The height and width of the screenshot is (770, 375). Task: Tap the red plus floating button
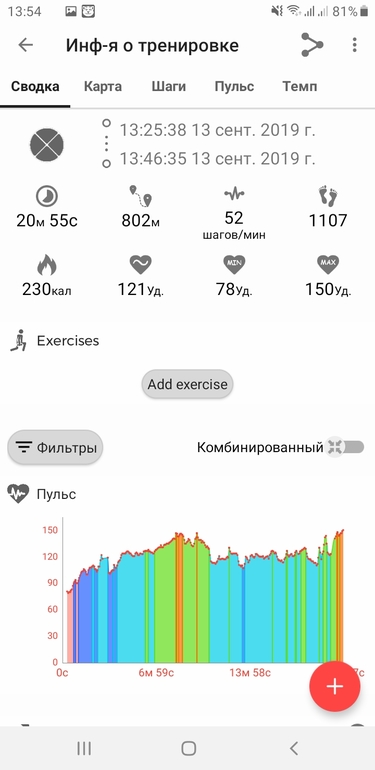(335, 686)
